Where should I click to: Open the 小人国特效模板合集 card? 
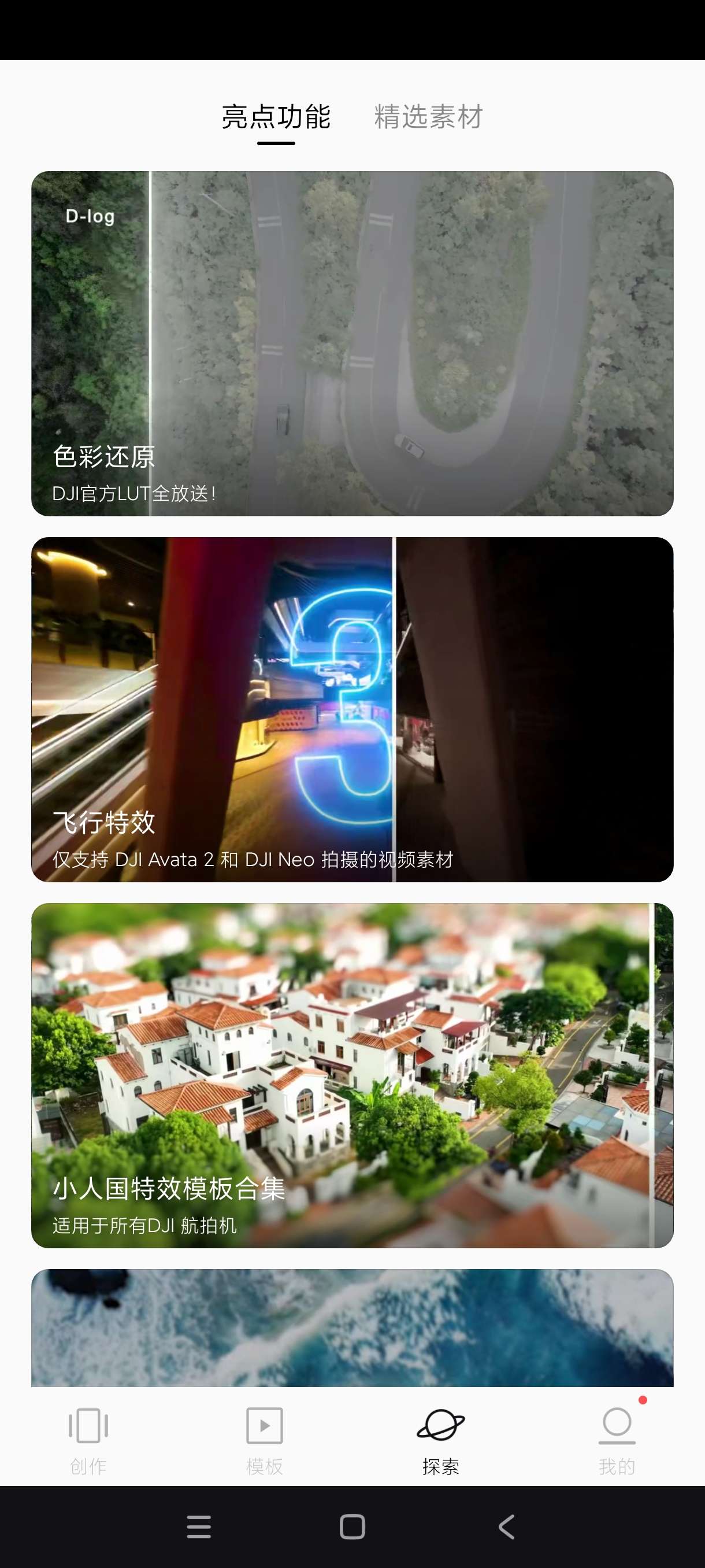pos(352,1075)
